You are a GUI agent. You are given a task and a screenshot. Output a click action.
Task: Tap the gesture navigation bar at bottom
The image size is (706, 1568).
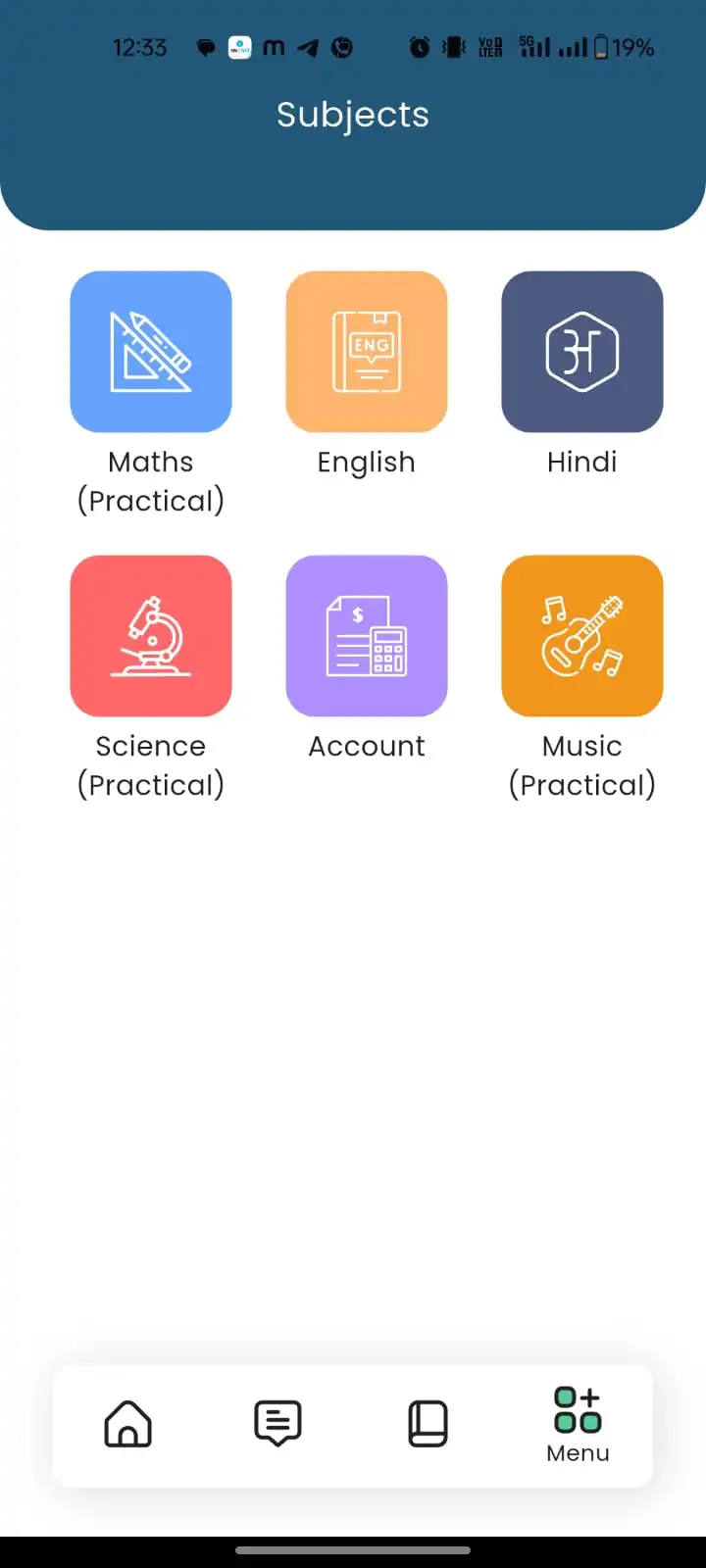pos(353,1550)
